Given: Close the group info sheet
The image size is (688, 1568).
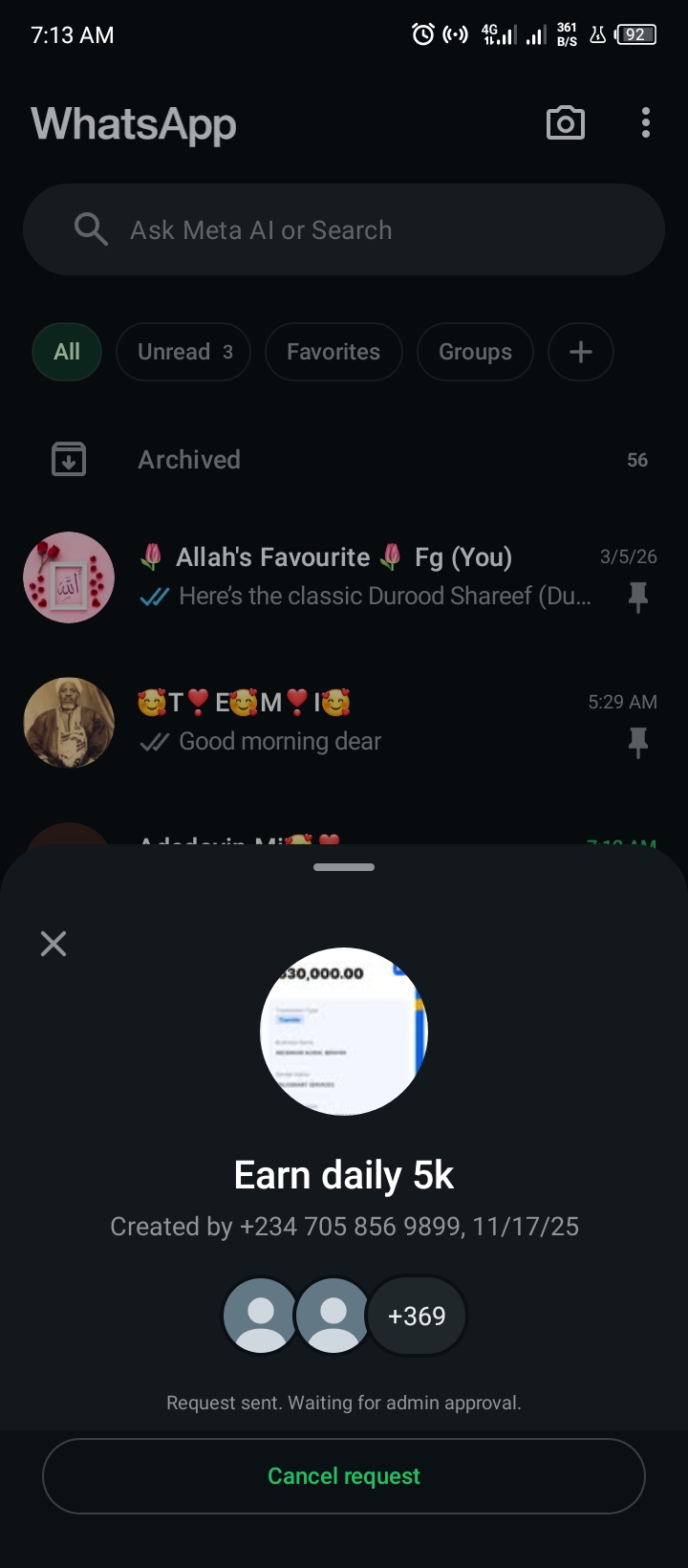Looking at the screenshot, I should tap(54, 945).
